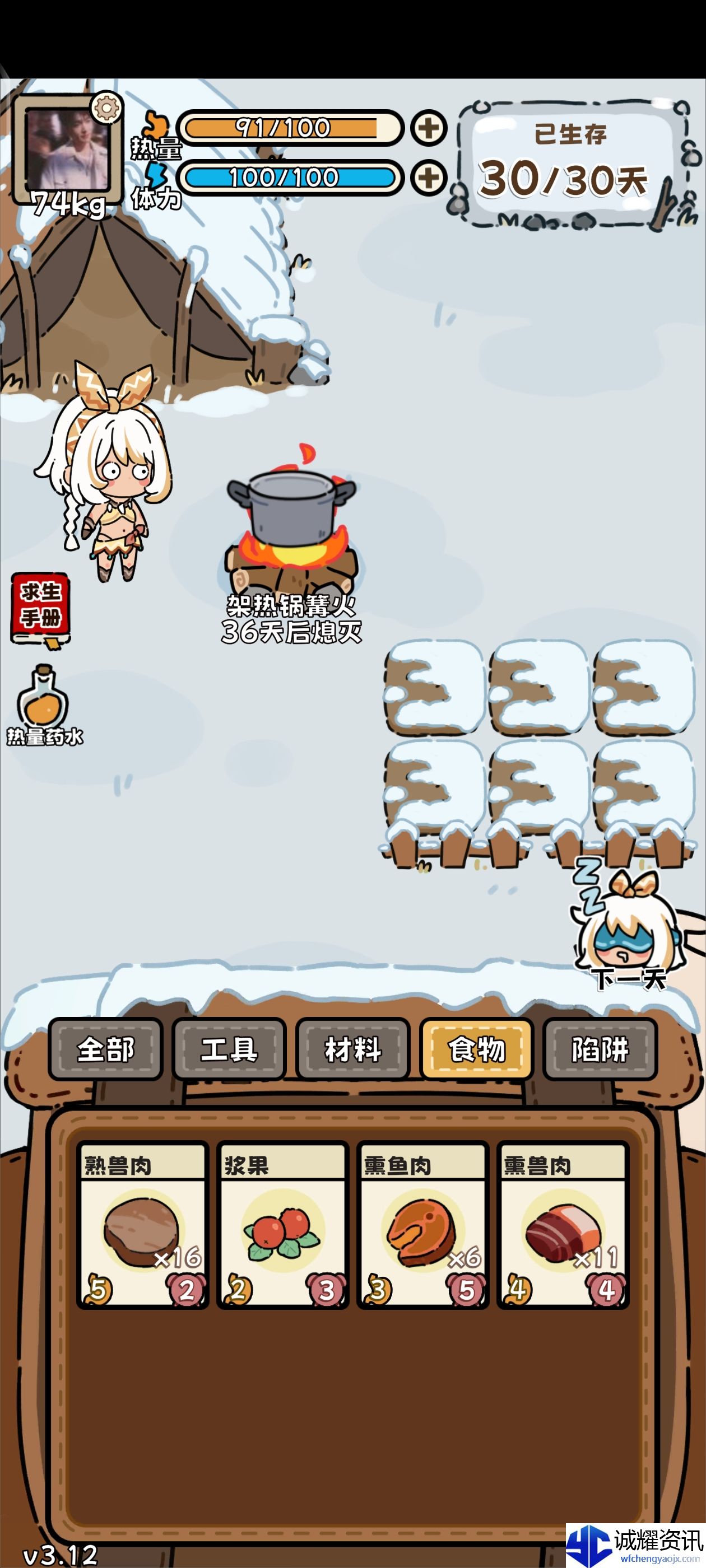The height and width of the screenshot is (1568, 706).
Task: Switch to the 陷阱 tab
Action: tap(600, 1049)
